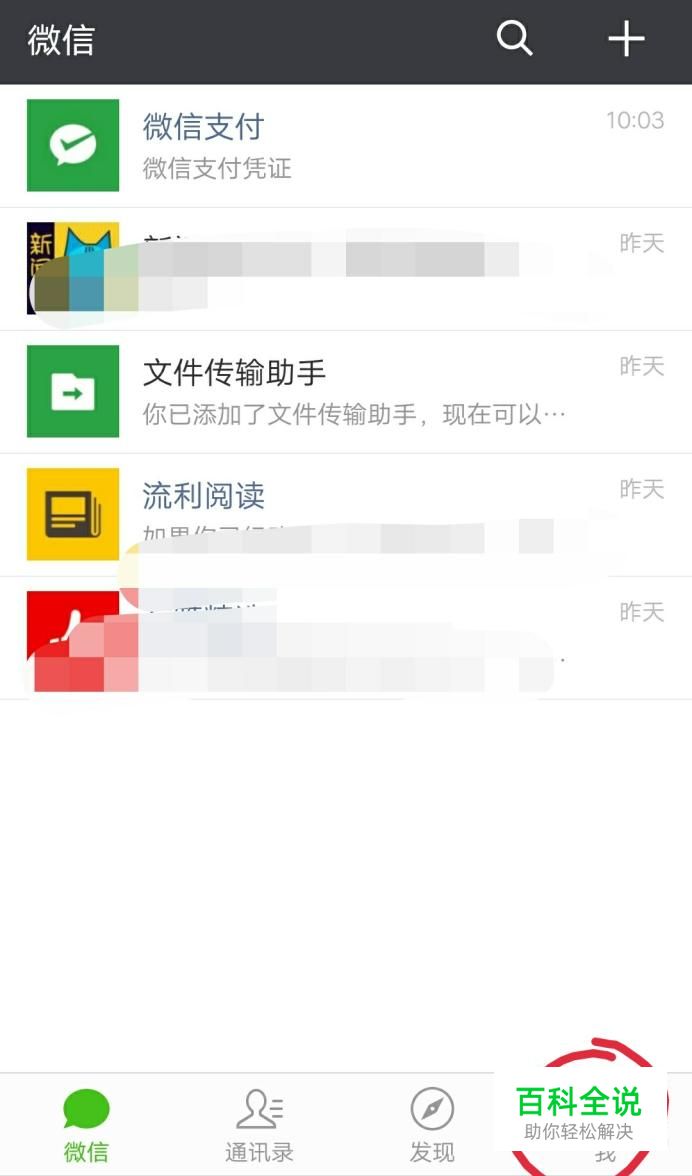
Task: Open the search magnifier icon
Action: coord(515,40)
